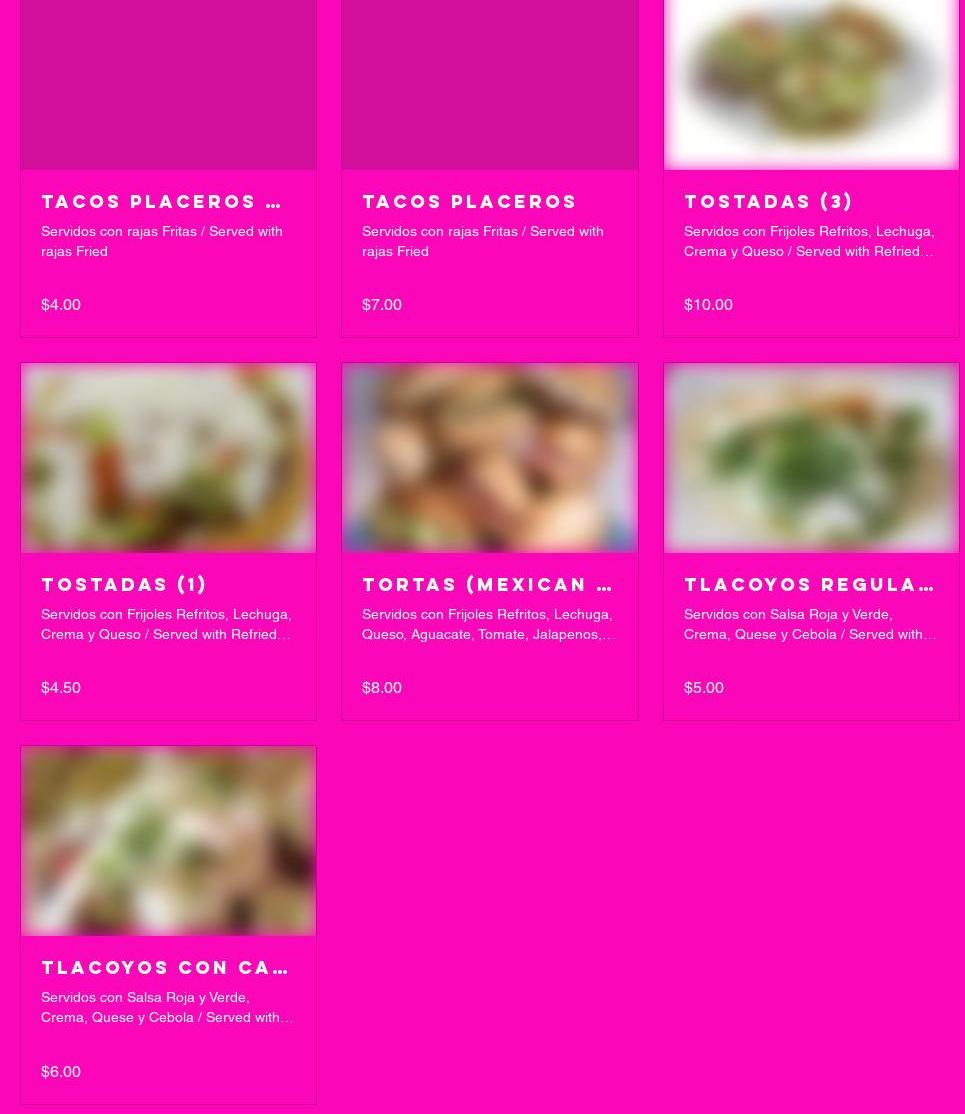Open the $7.00 Tacos Placeros item
Screen dimensions: 965x1114
490,168
